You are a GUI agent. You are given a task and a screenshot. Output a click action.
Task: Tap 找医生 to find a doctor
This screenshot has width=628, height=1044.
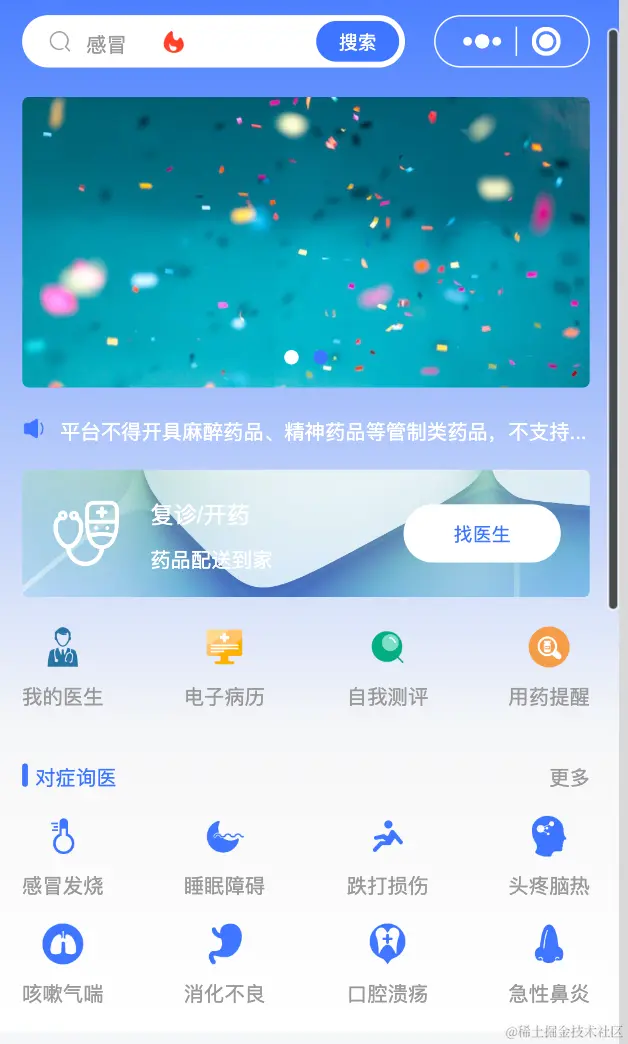[481, 534]
